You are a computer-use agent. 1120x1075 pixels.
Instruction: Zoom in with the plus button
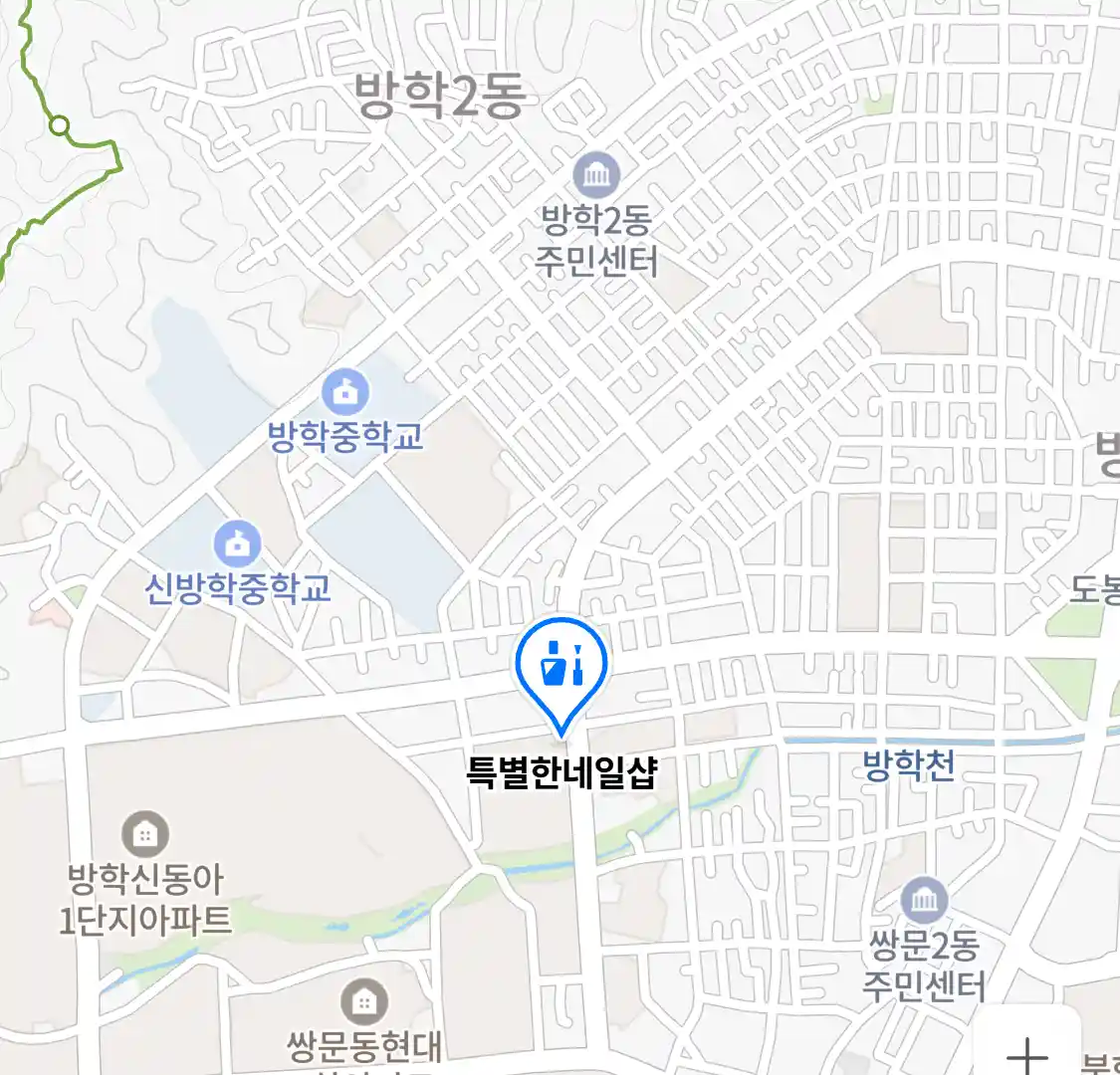click(x=1027, y=1051)
